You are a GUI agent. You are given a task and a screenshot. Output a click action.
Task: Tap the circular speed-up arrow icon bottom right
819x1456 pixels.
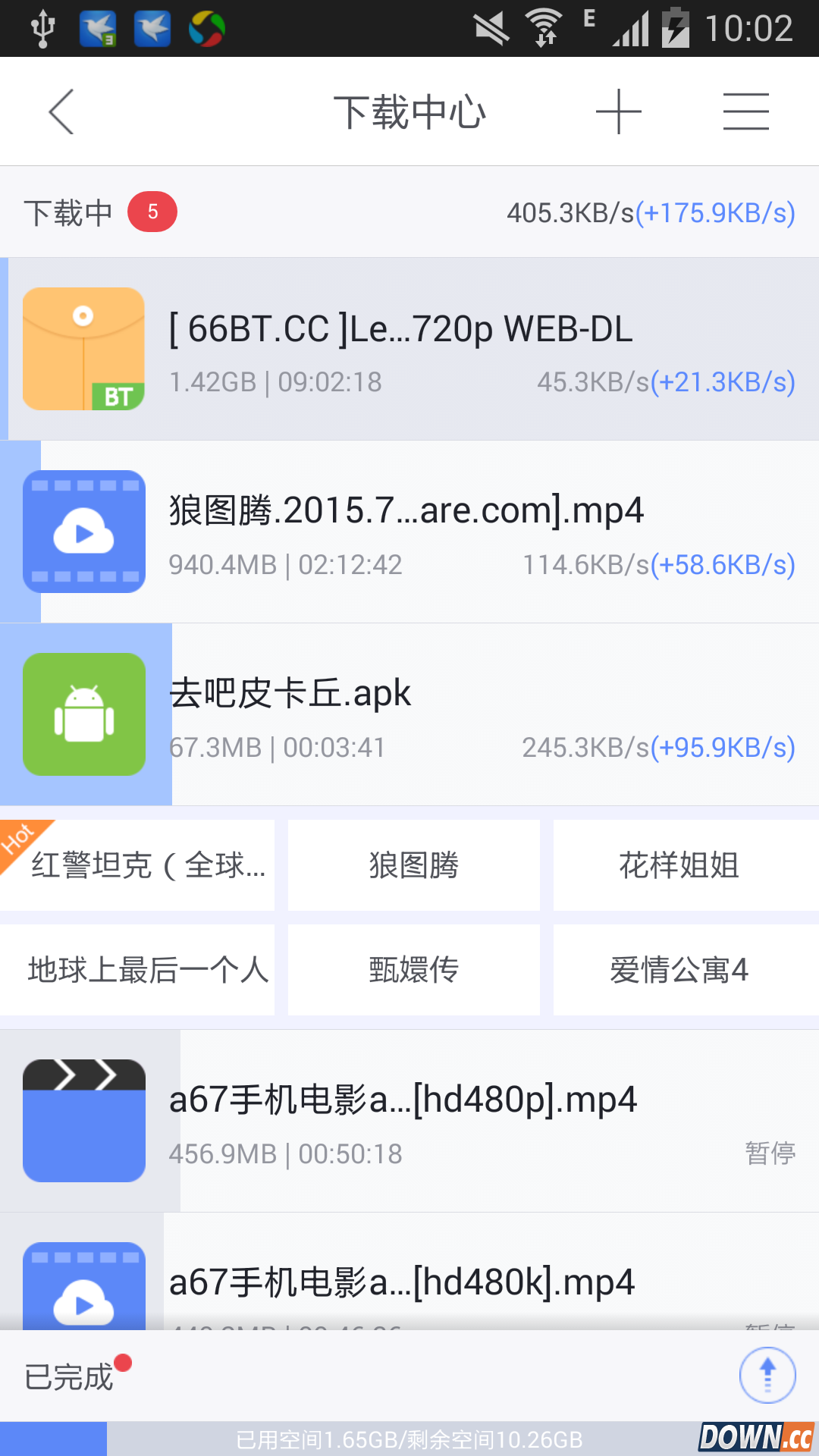point(767,1374)
